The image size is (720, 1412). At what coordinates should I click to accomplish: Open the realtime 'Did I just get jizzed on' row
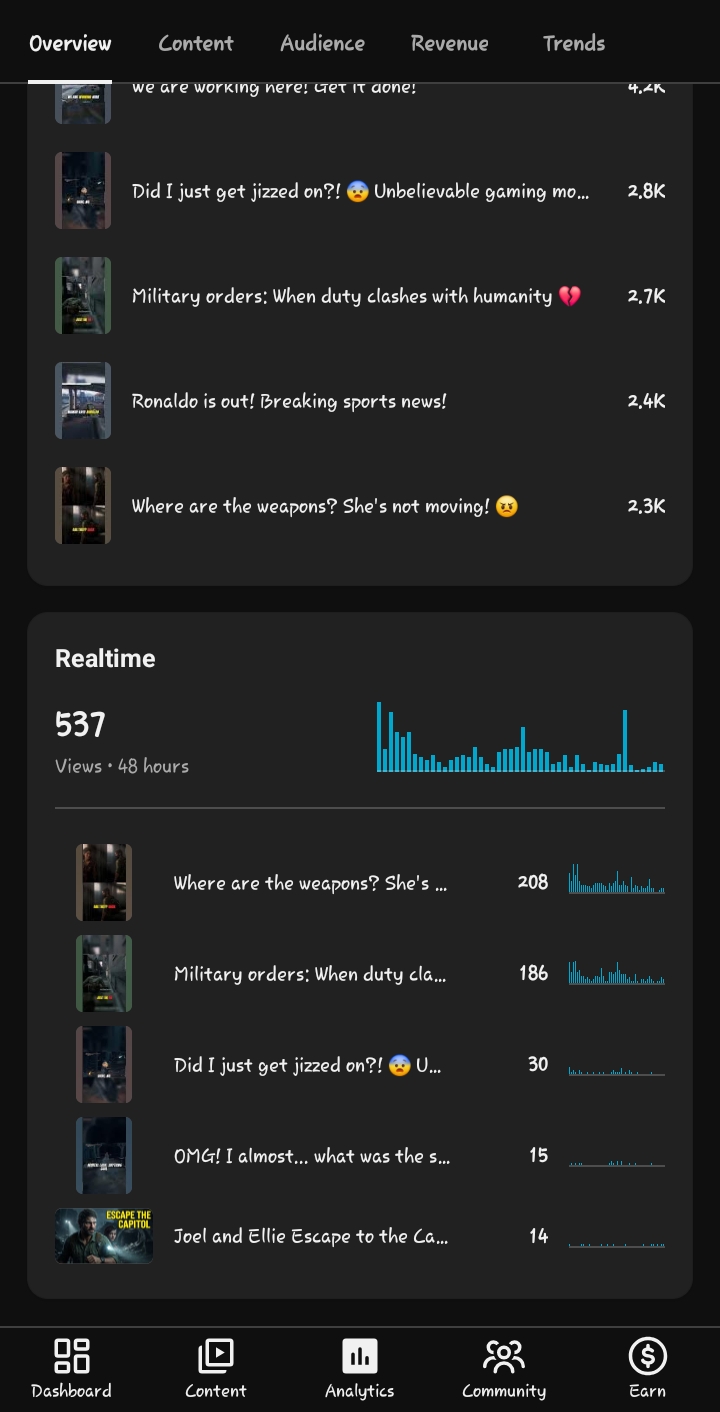[370, 1064]
